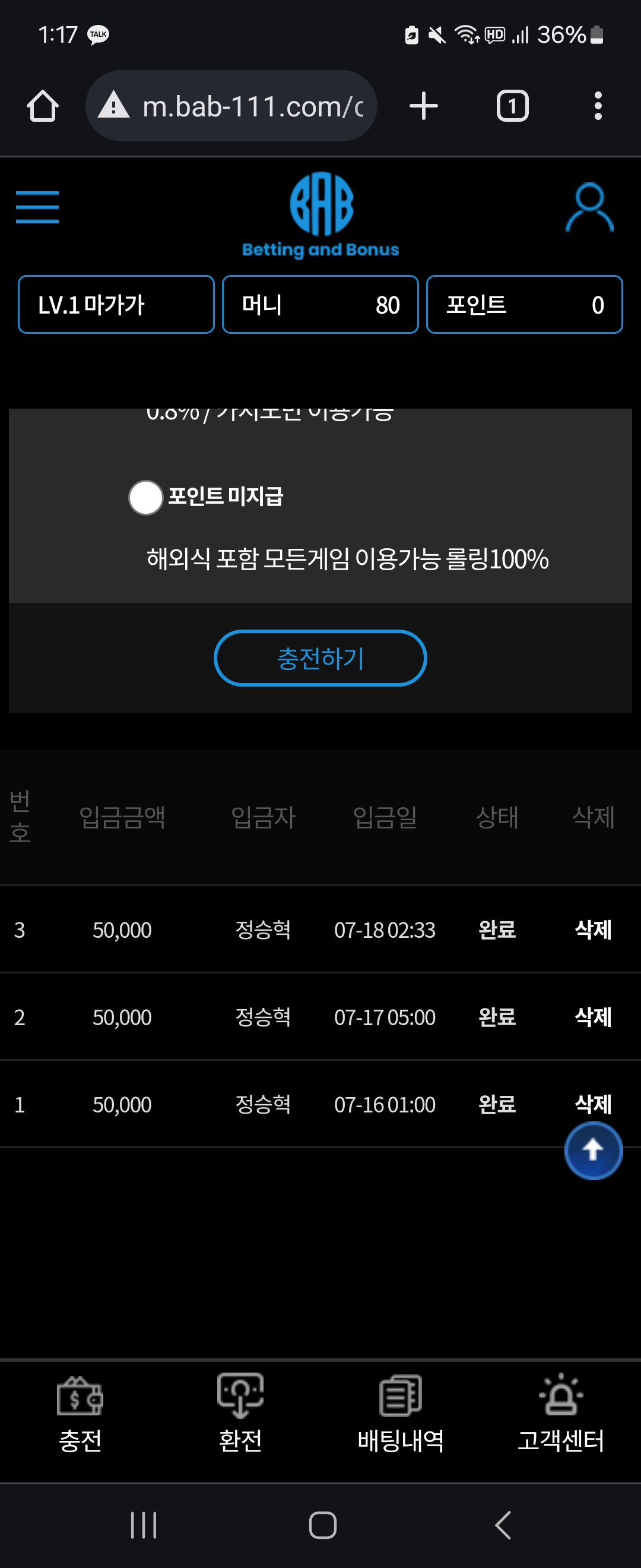The width and height of the screenshot is (641, 1568).
Task: Open the hamburger menu drawer
Action: pyautogui.click(x=37, y=207)
